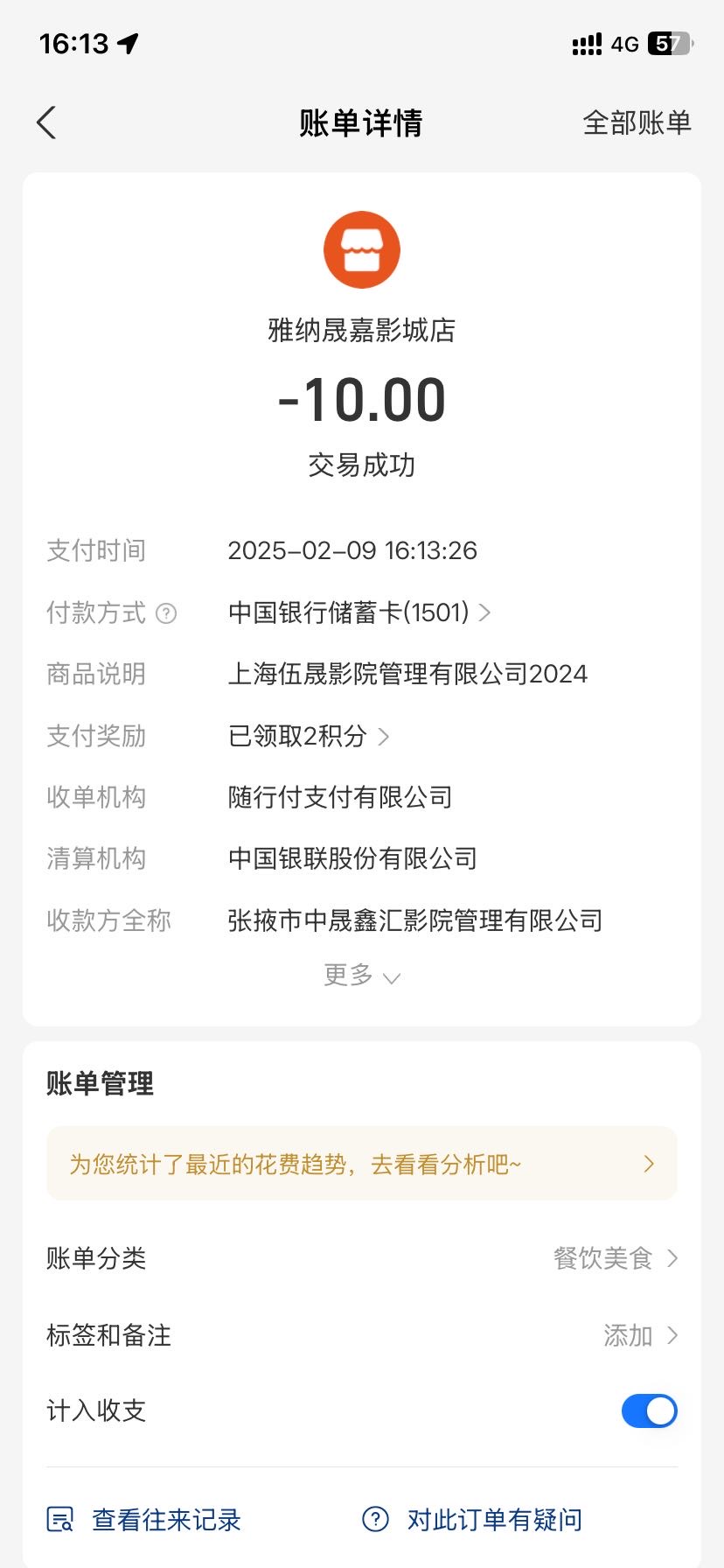724x1568 pixels.
Task: Open 全部账单 in the top-right corner
Action: (637, 122)
